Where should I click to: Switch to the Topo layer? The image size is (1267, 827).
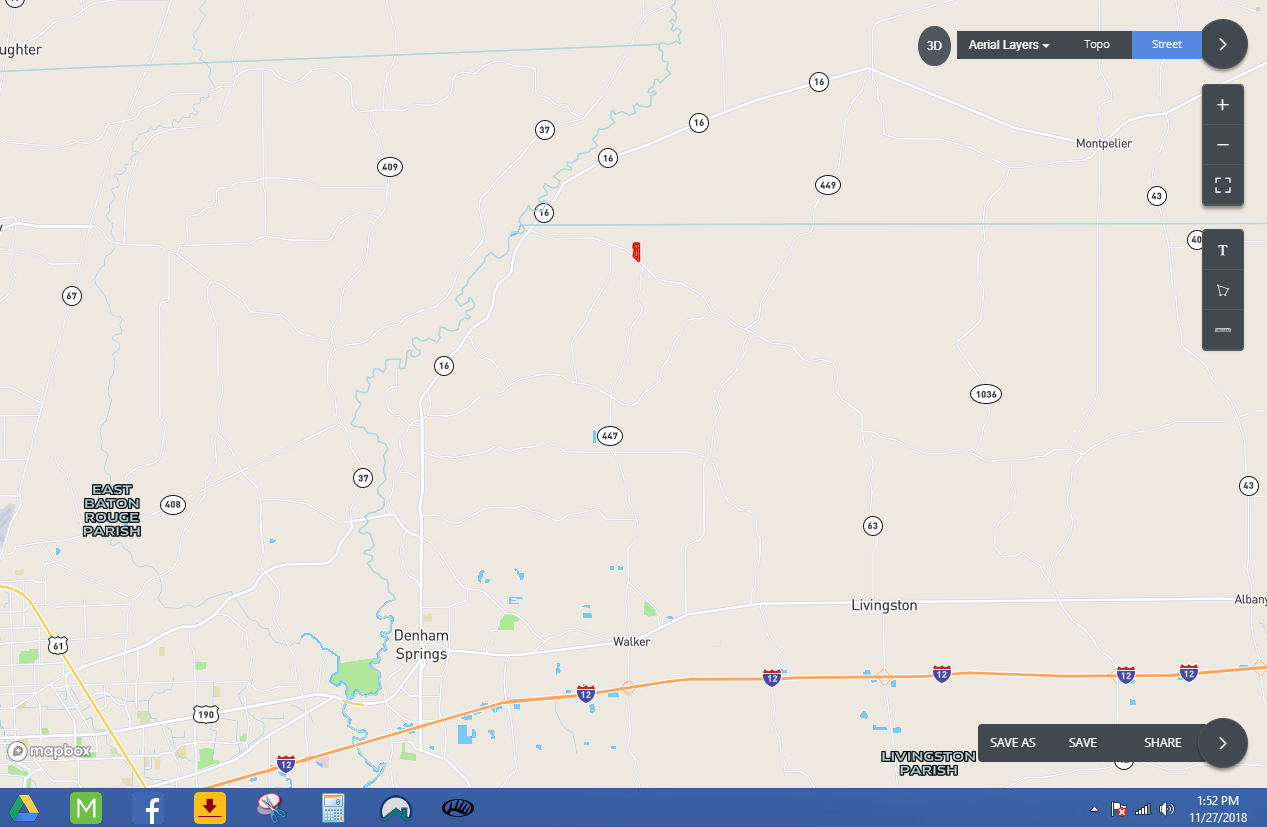1096,45
